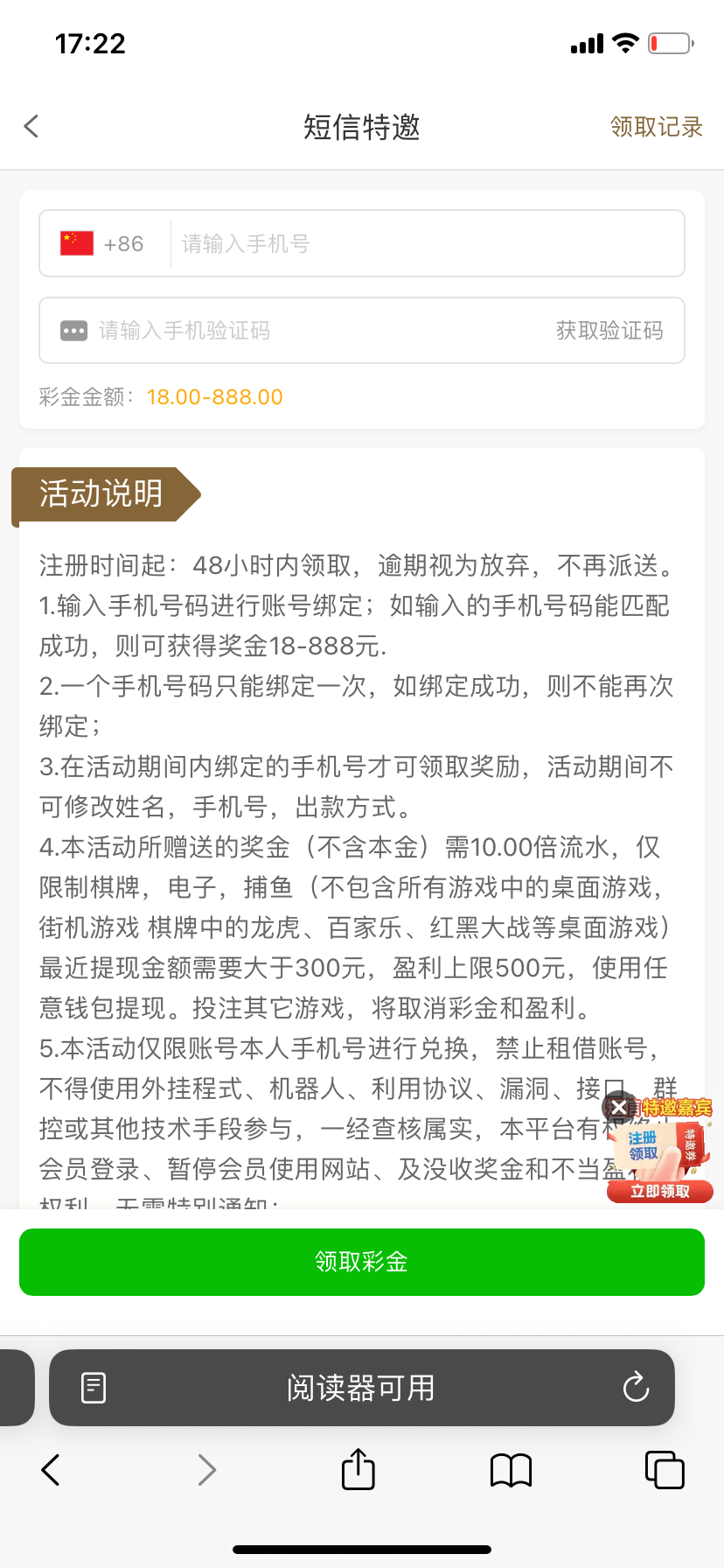Go back from the 短信特邀 page

click(31, 127)
